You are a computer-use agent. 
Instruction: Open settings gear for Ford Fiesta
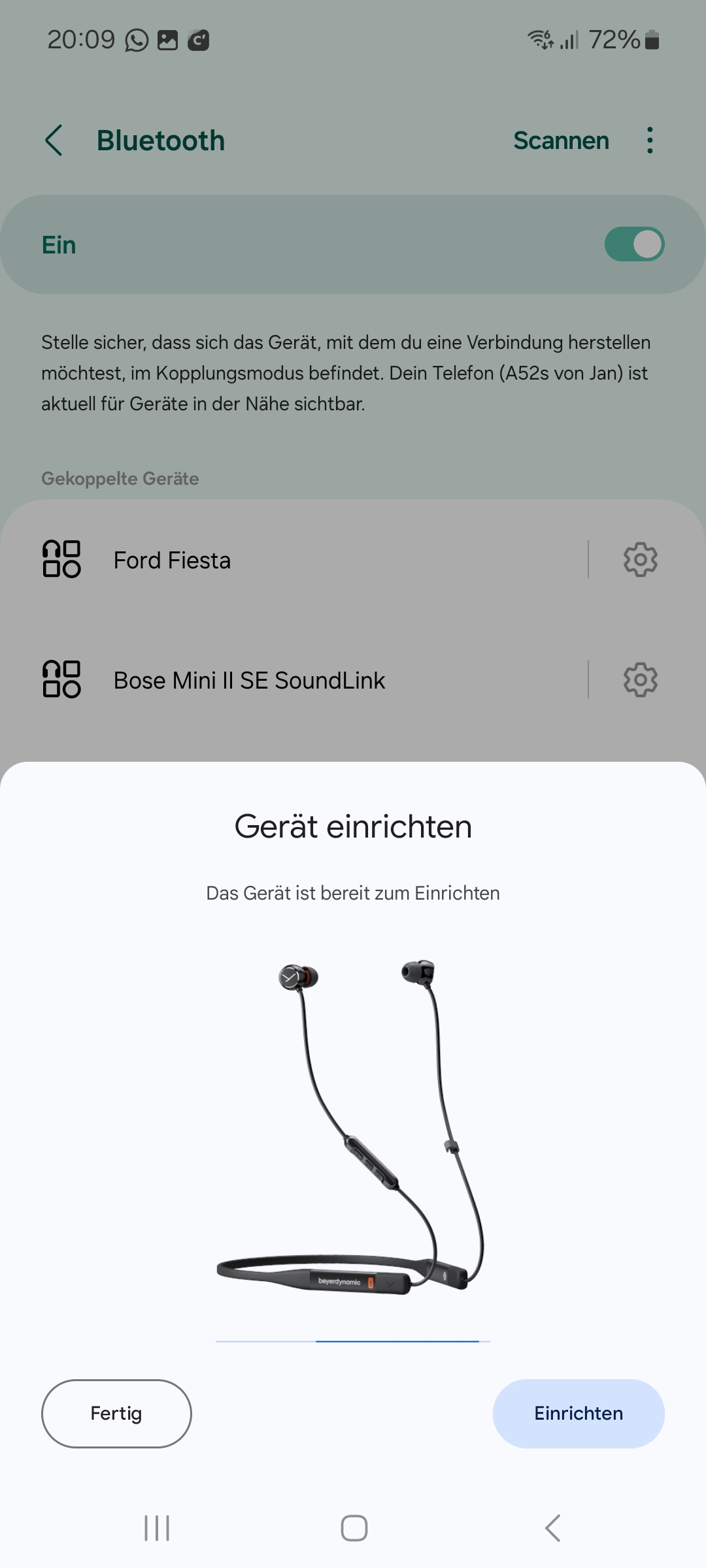pos(640,559)
